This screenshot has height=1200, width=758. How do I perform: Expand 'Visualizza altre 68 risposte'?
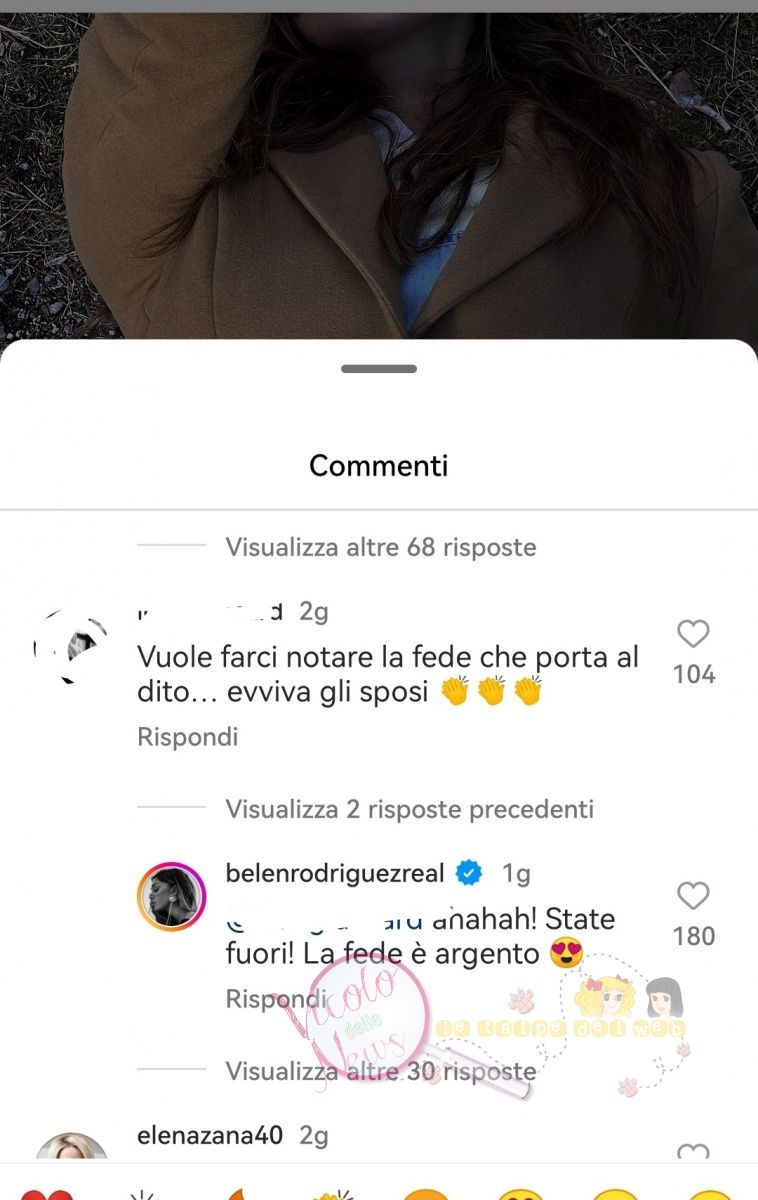pos(380,547)
